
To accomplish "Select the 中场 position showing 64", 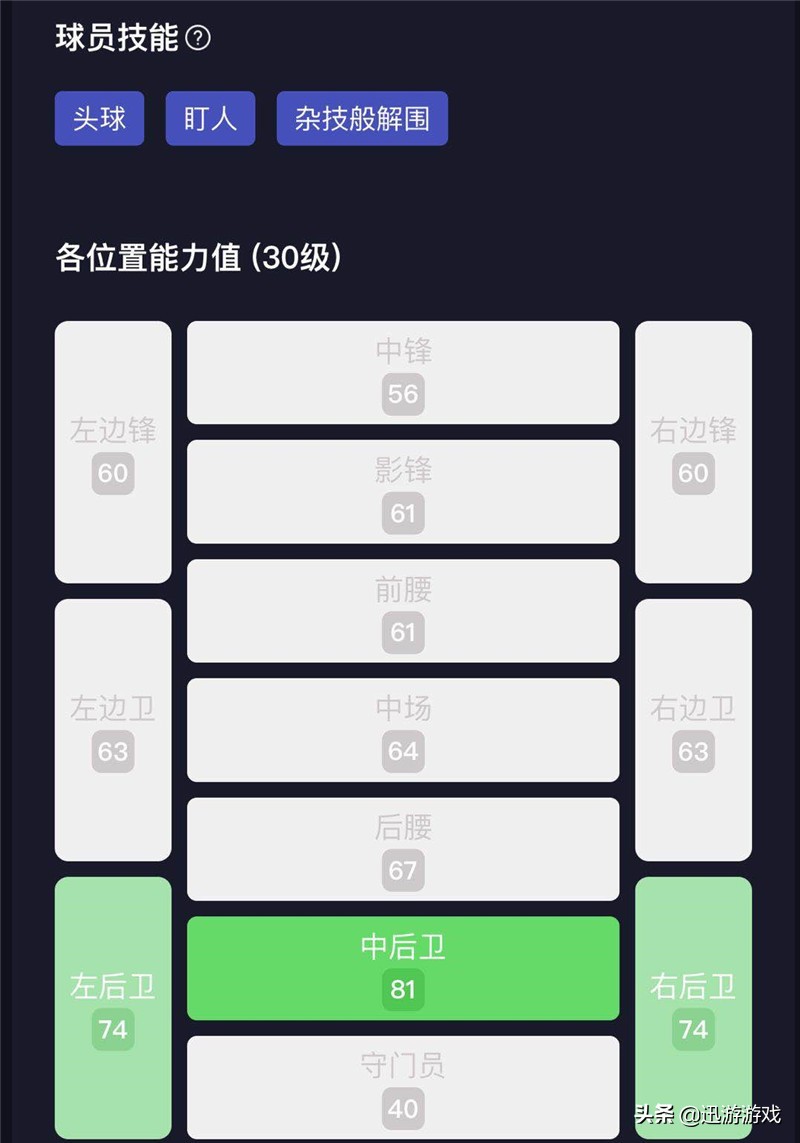I will pyautogui.click(x=402, y=730).
